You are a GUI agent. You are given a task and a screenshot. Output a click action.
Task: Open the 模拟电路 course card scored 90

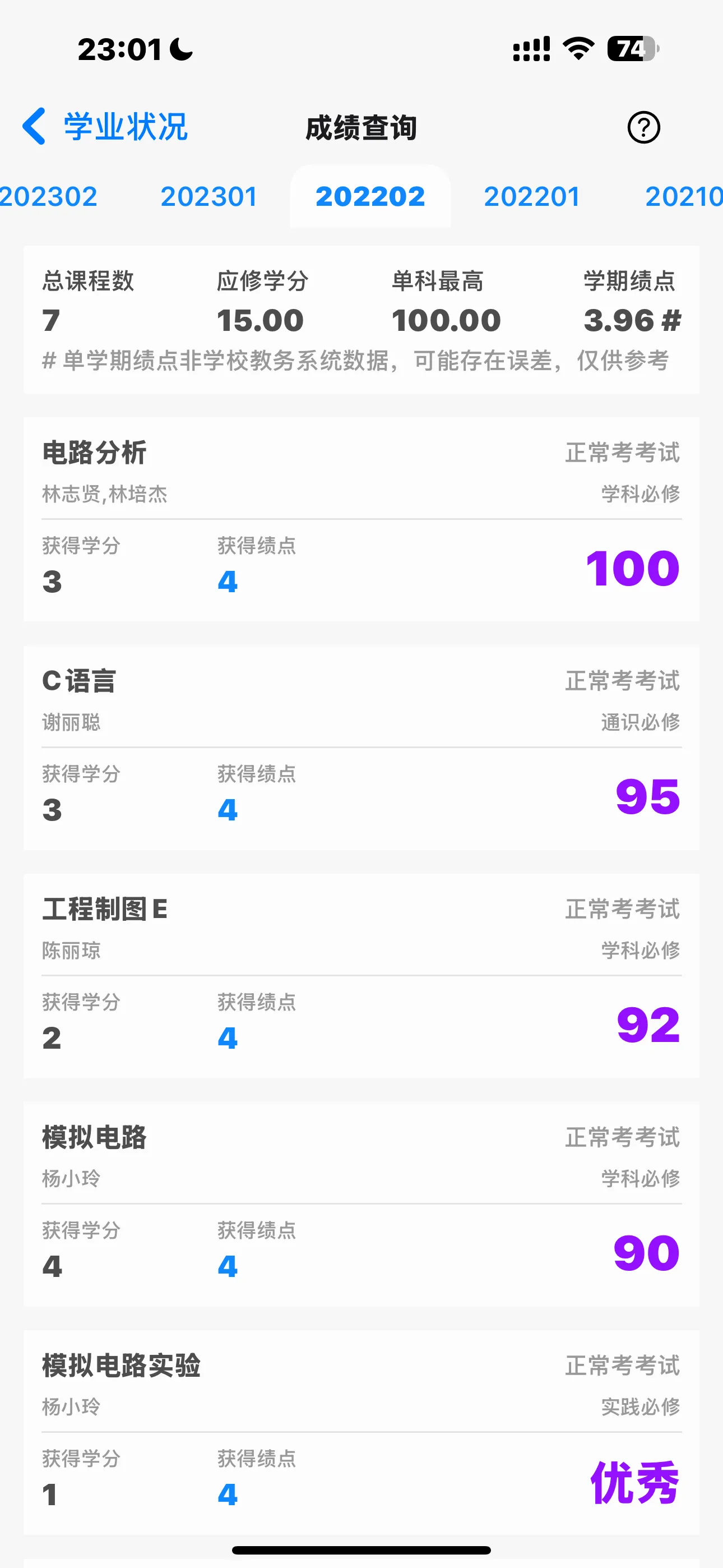pyautogui.click(x=361, y=1203)
